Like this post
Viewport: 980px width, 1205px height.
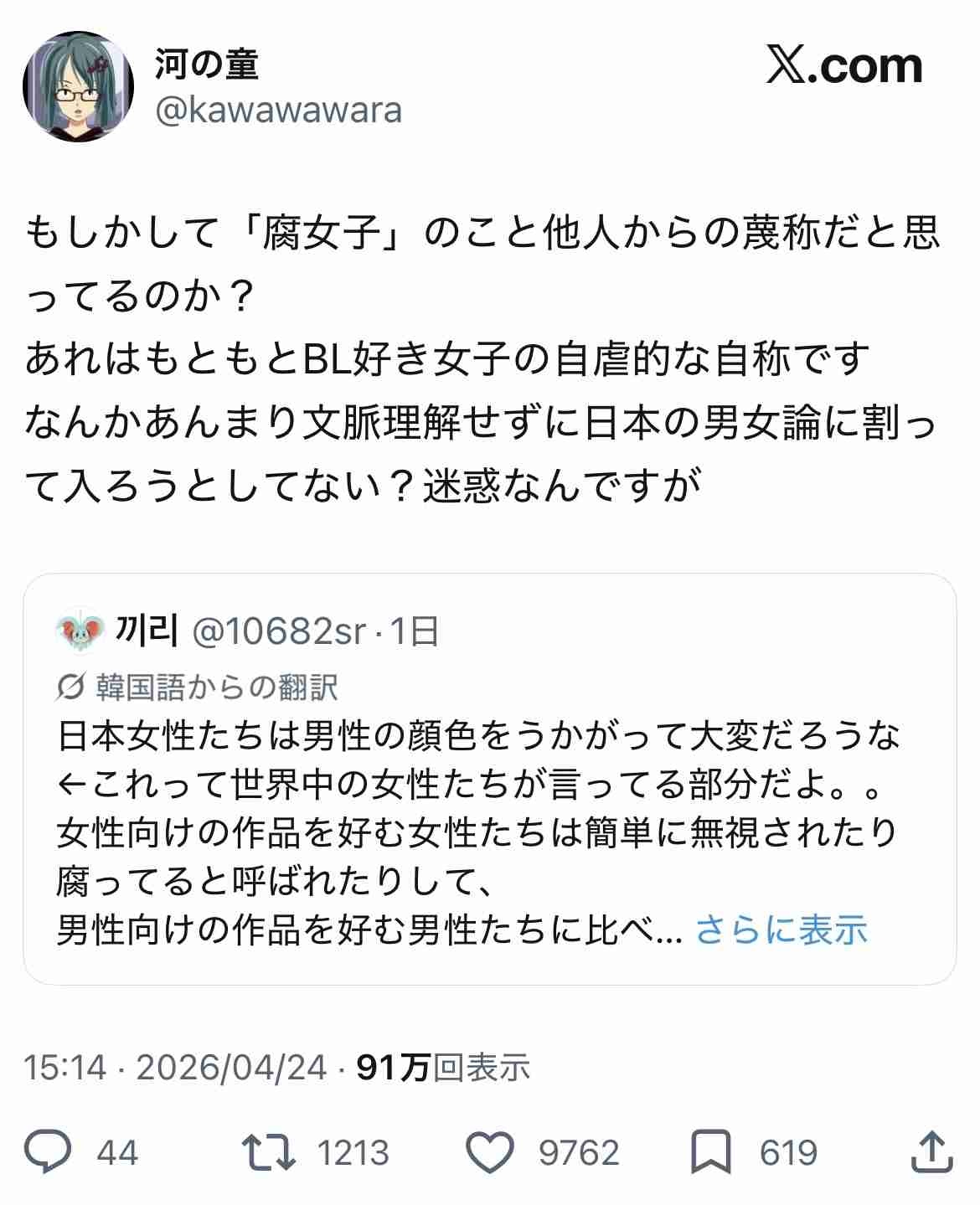pyautogui.click(x=491, y=1152)
